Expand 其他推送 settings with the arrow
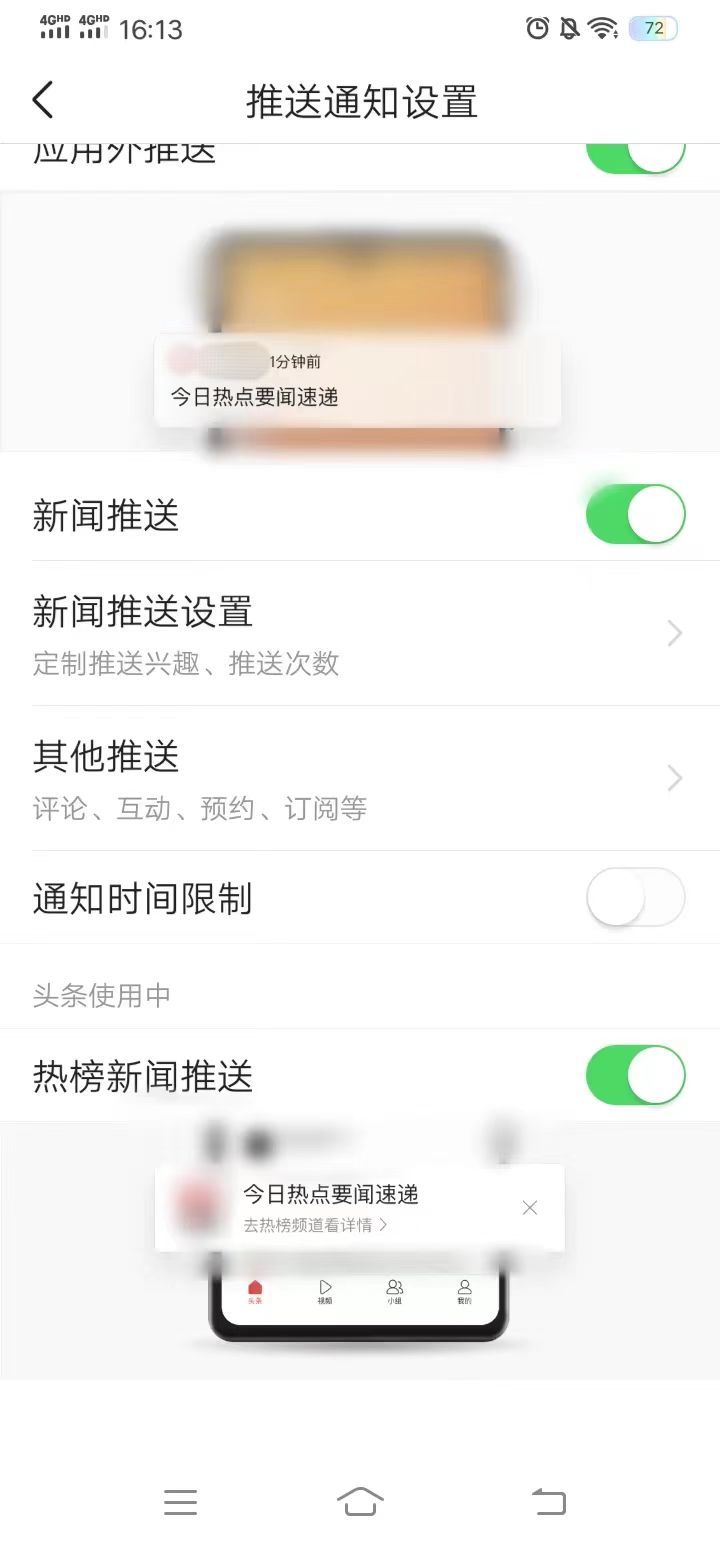 pos(672,779)
